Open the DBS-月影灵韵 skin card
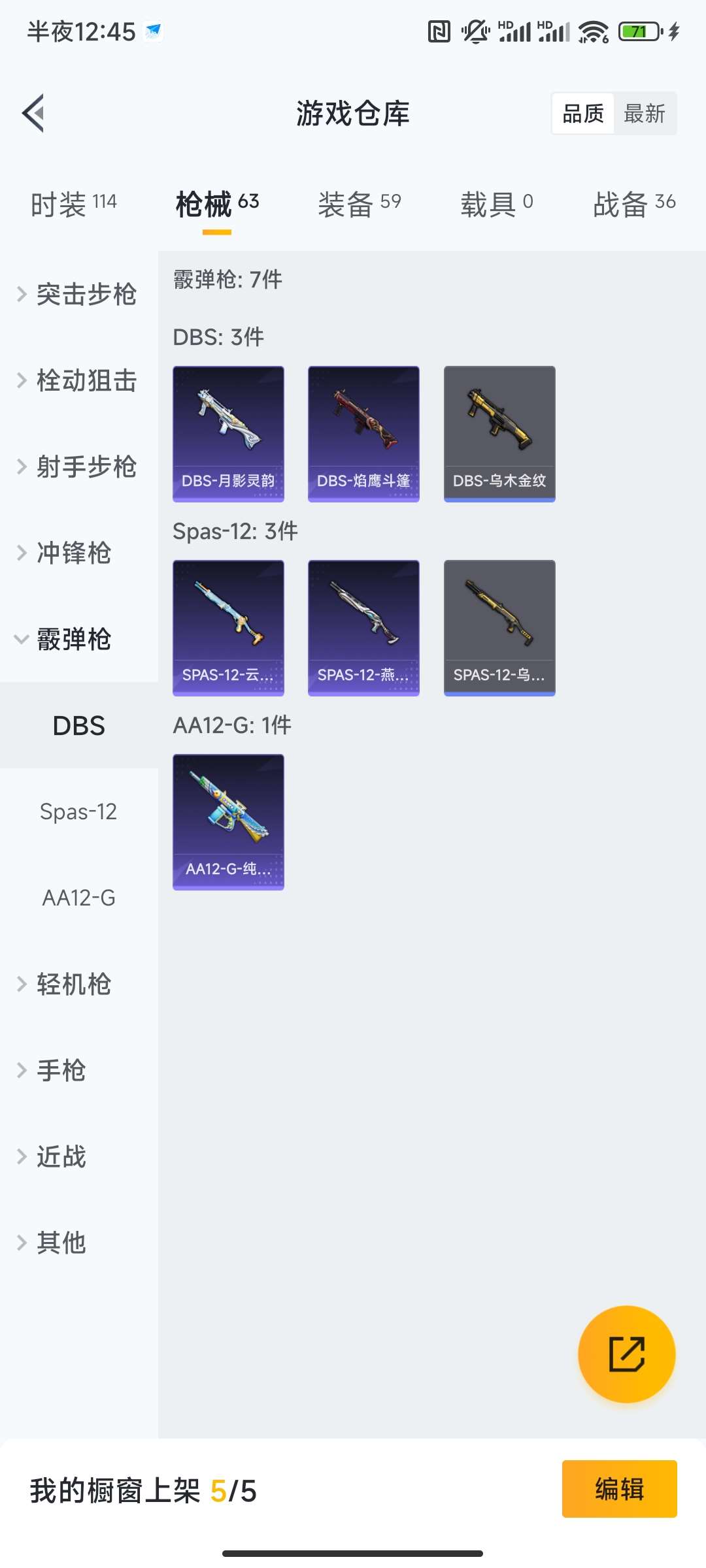This screenshot has width=706, height=1568. [x=228, y=434]
